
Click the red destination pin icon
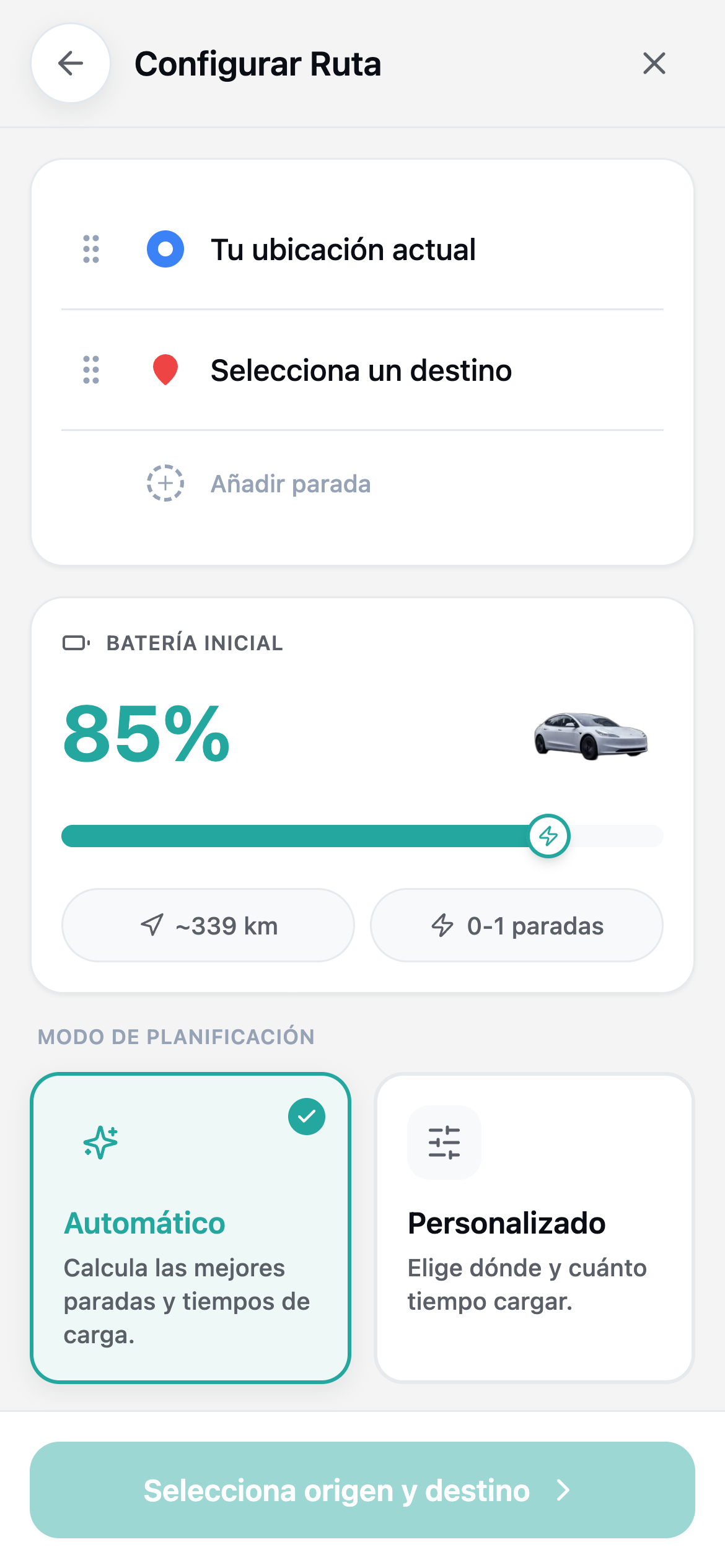click(x=164, y=370)
